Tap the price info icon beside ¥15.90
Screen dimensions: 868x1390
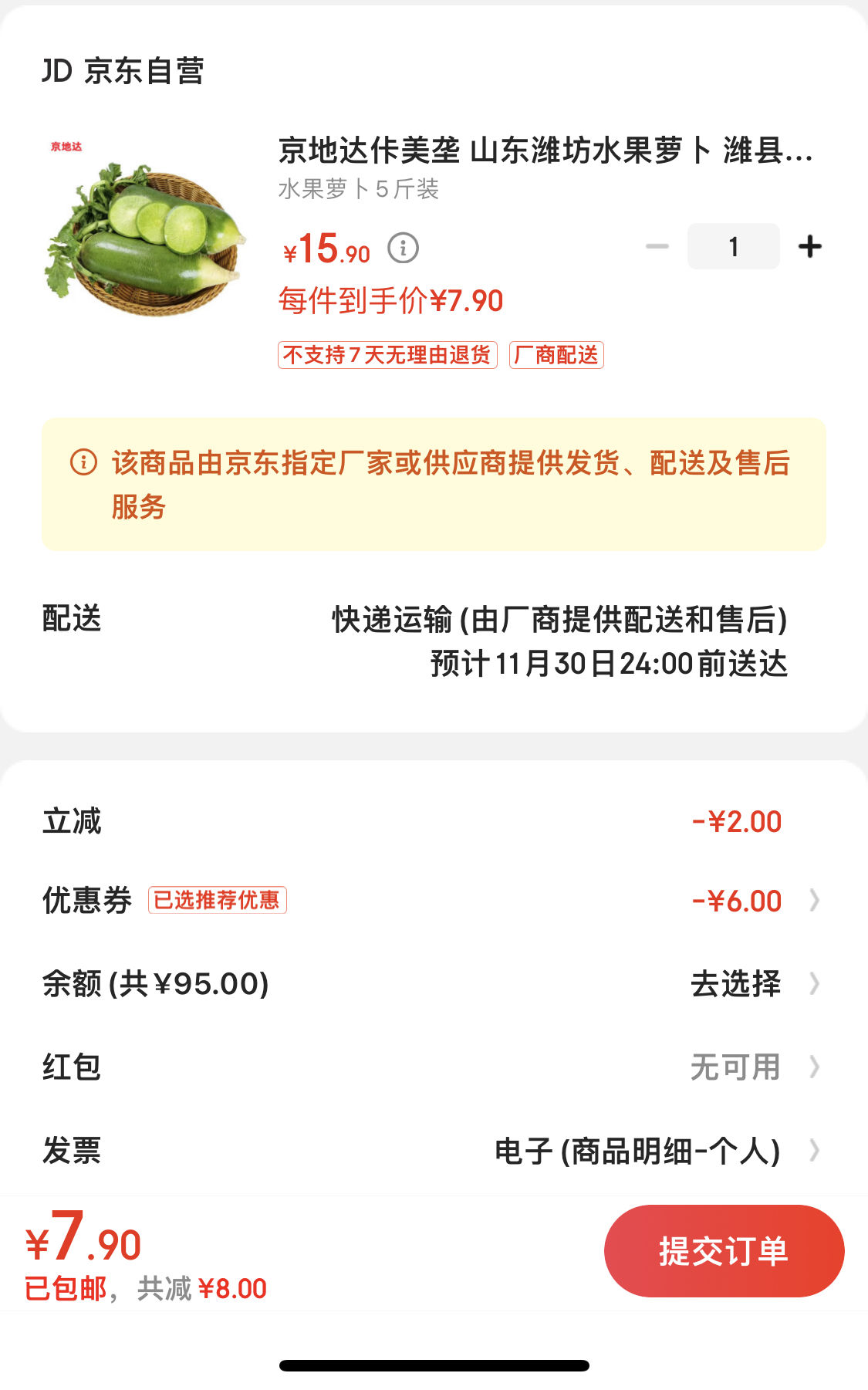pyautogui.click(x=403, y=249)
